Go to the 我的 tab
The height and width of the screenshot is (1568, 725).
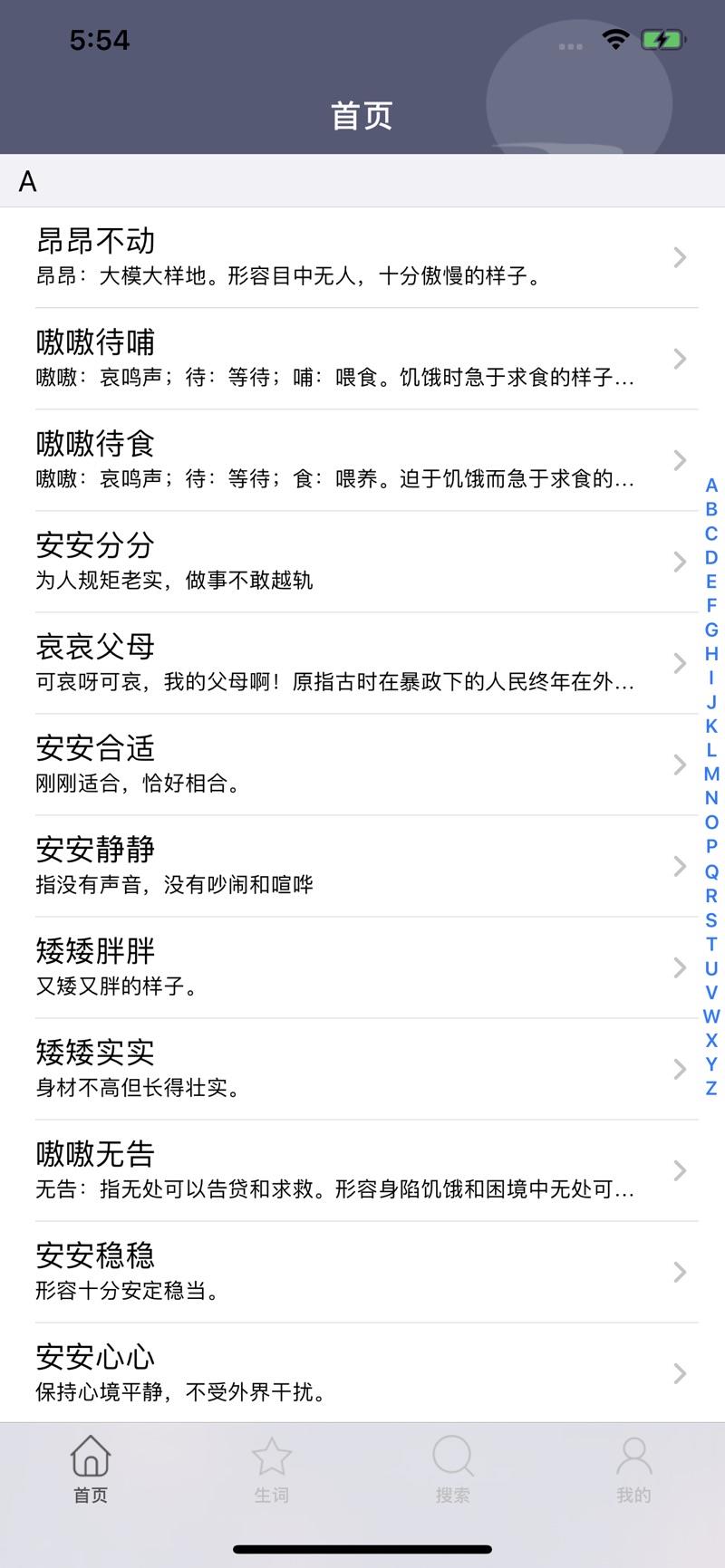click(x=633, y=1470)
